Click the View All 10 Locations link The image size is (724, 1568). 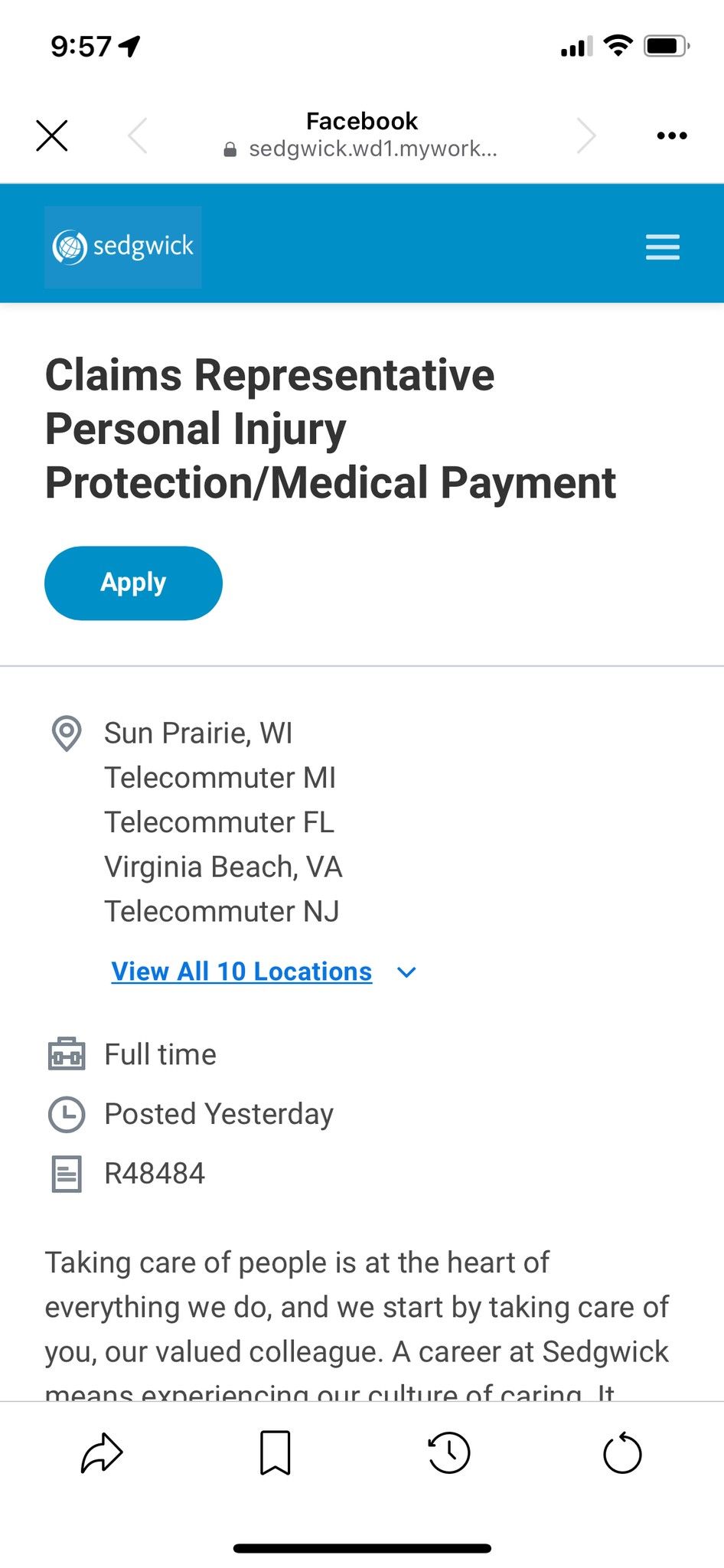tap(240, 971)
